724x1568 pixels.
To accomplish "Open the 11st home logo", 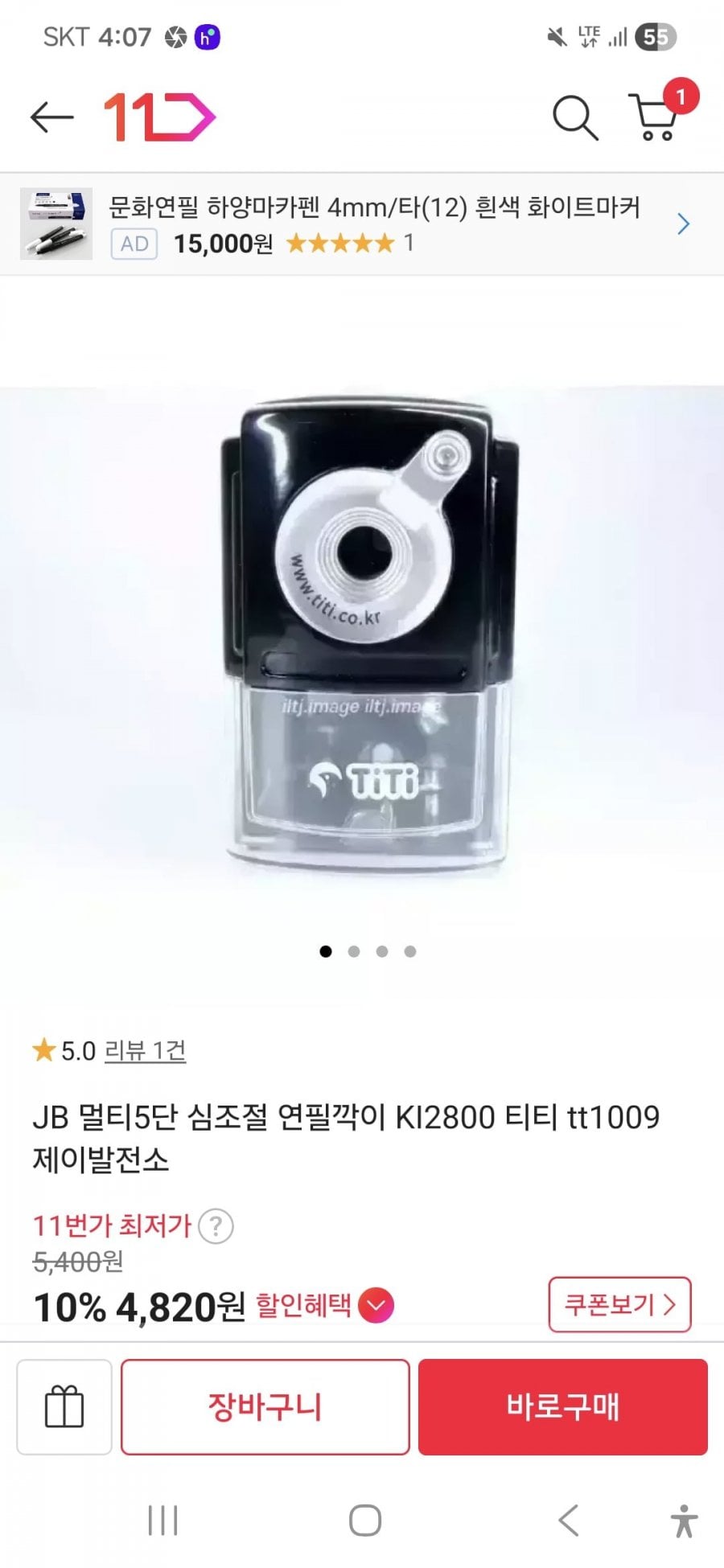I will [159, 117].
